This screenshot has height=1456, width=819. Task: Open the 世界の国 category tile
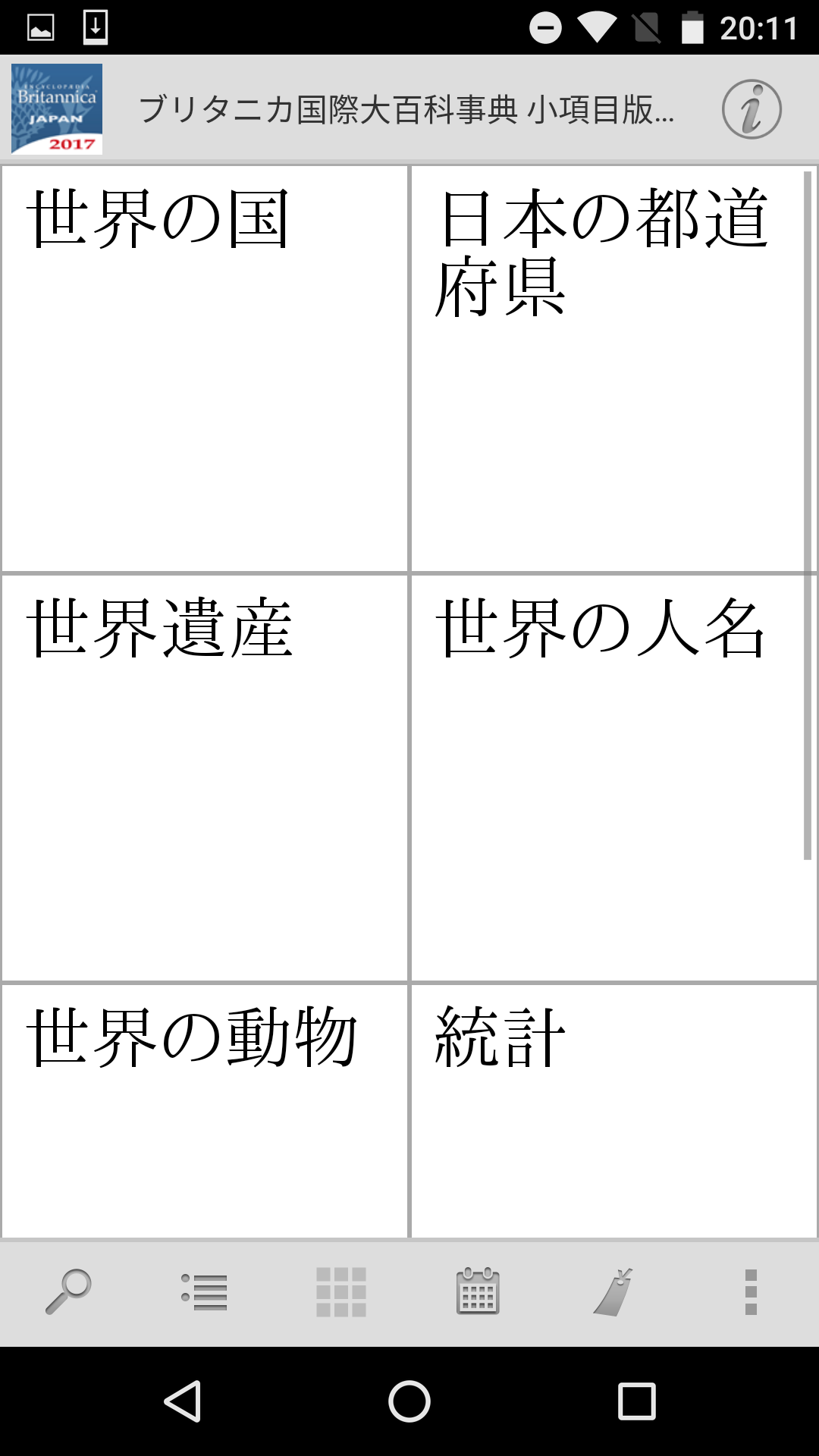click(205, 369)
